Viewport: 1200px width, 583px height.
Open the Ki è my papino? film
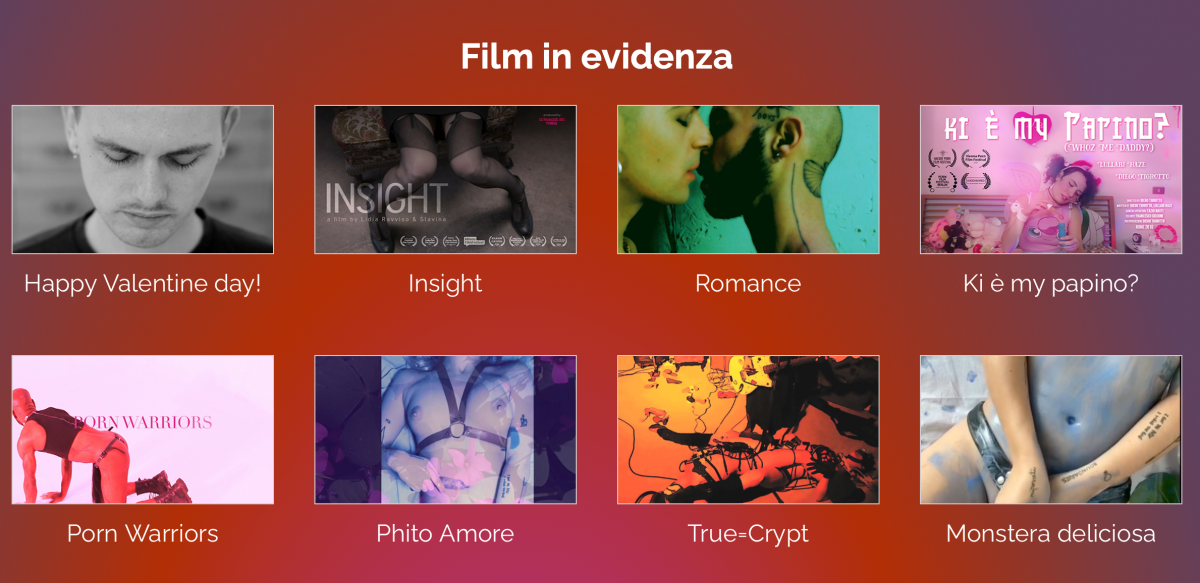coord(1050,180)
